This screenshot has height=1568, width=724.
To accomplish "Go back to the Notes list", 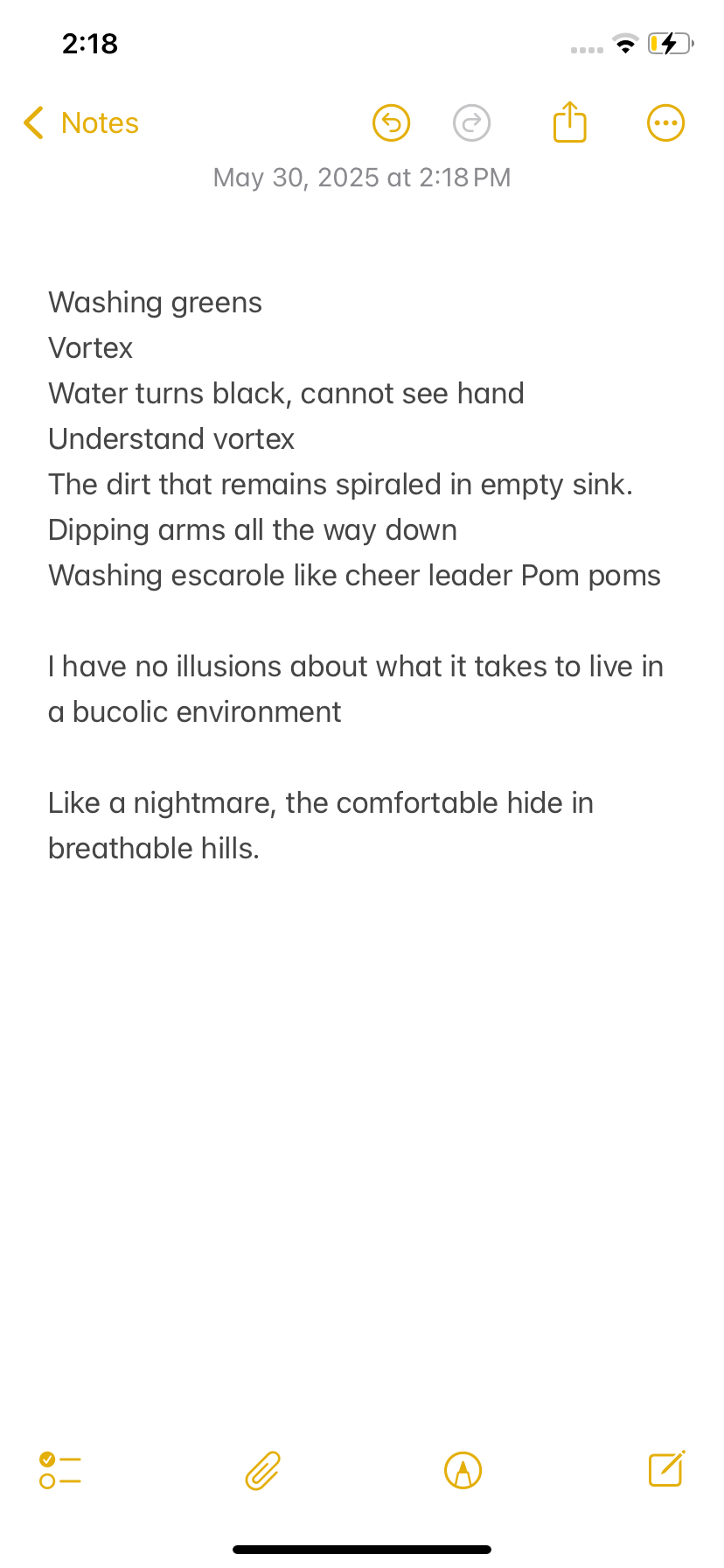I will coord(81,123).
